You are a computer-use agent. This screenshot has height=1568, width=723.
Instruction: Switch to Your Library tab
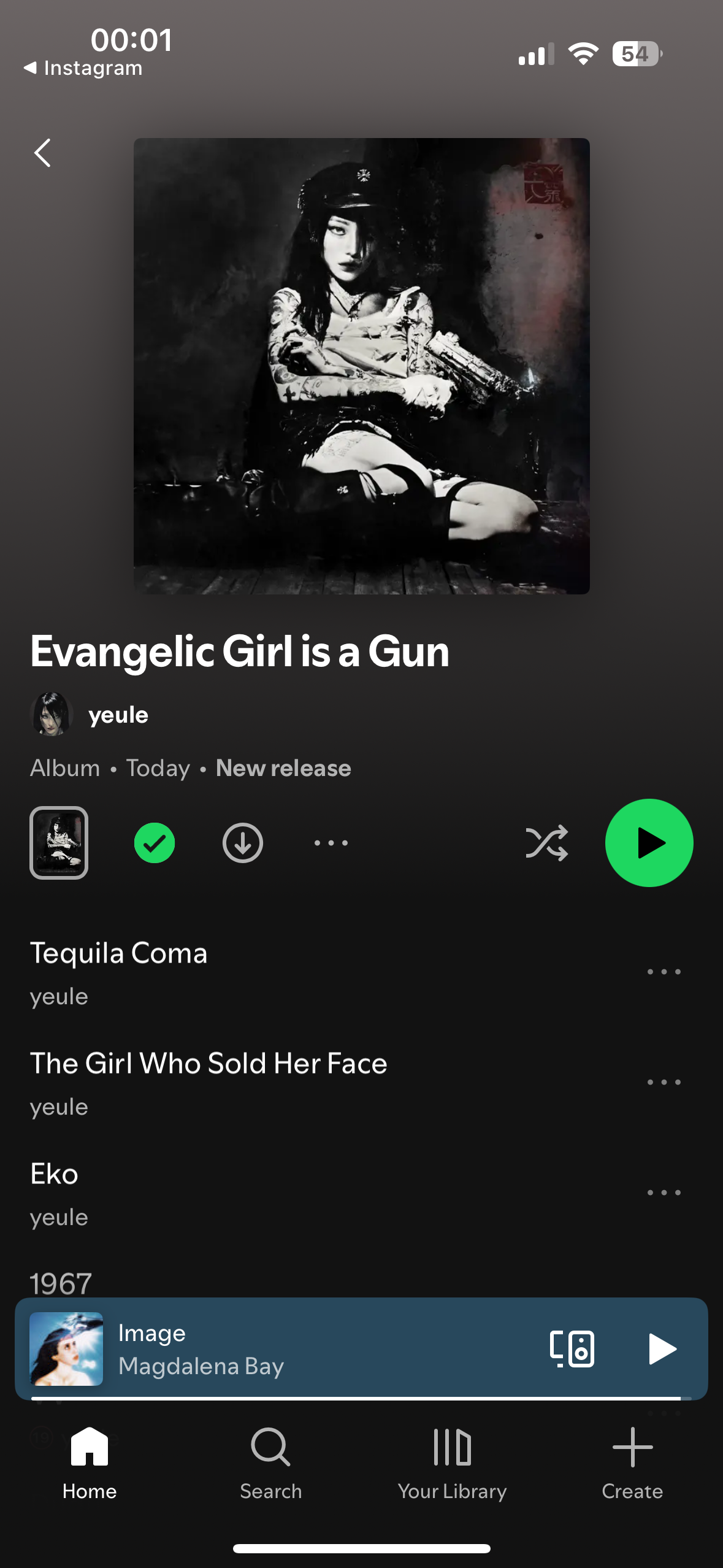[452, 1462]
